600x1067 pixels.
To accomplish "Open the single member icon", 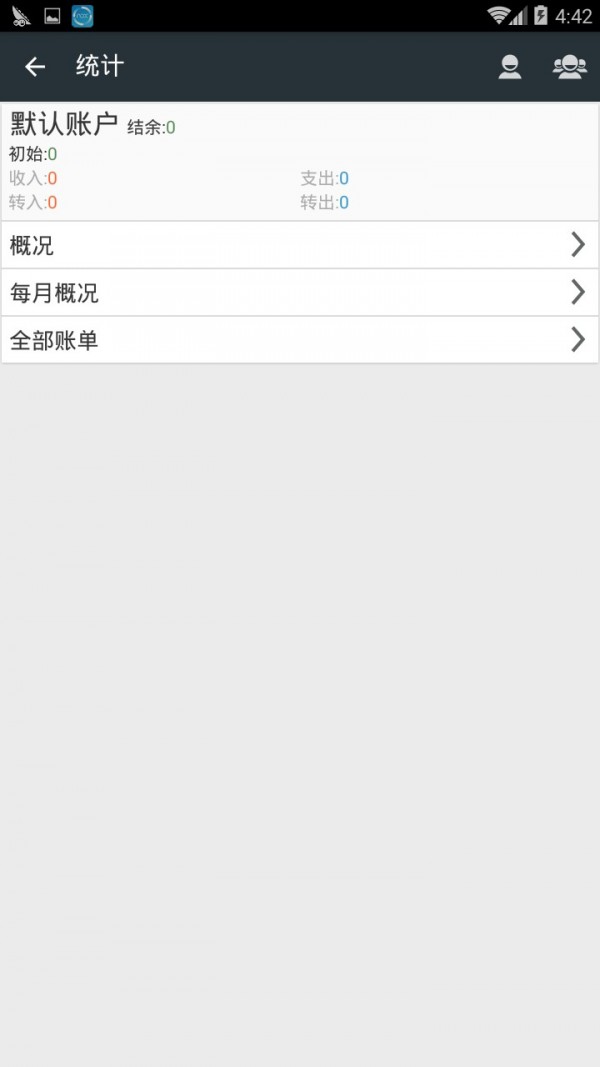I will [510, 67].
